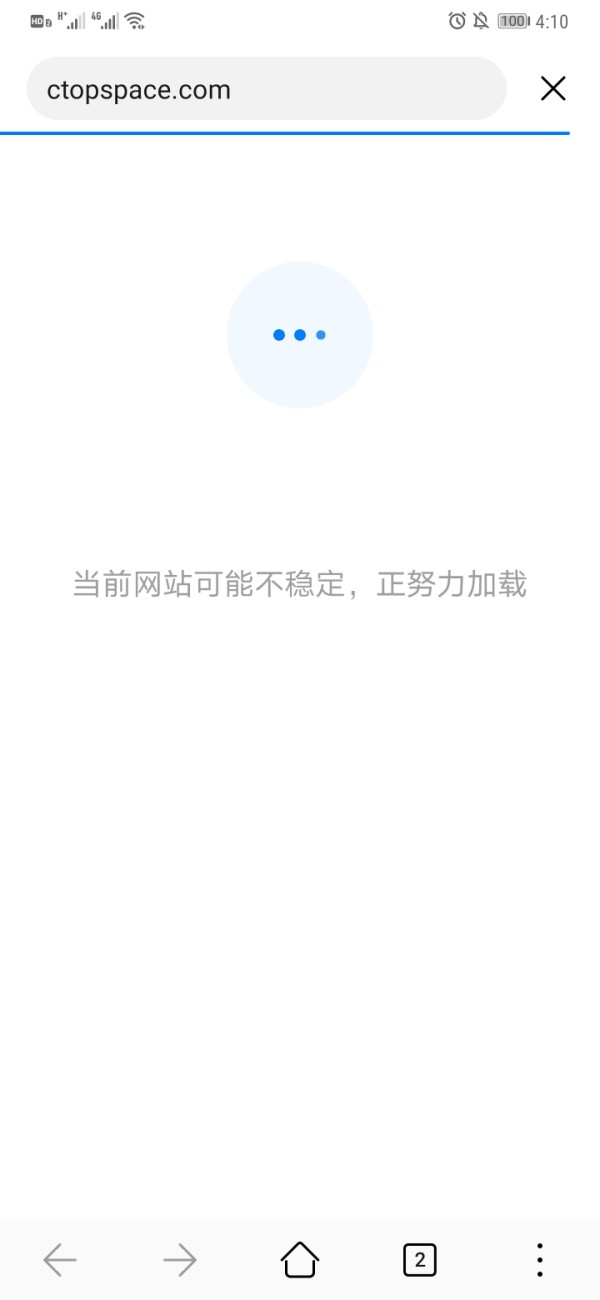Open the browser home page

300,1260
